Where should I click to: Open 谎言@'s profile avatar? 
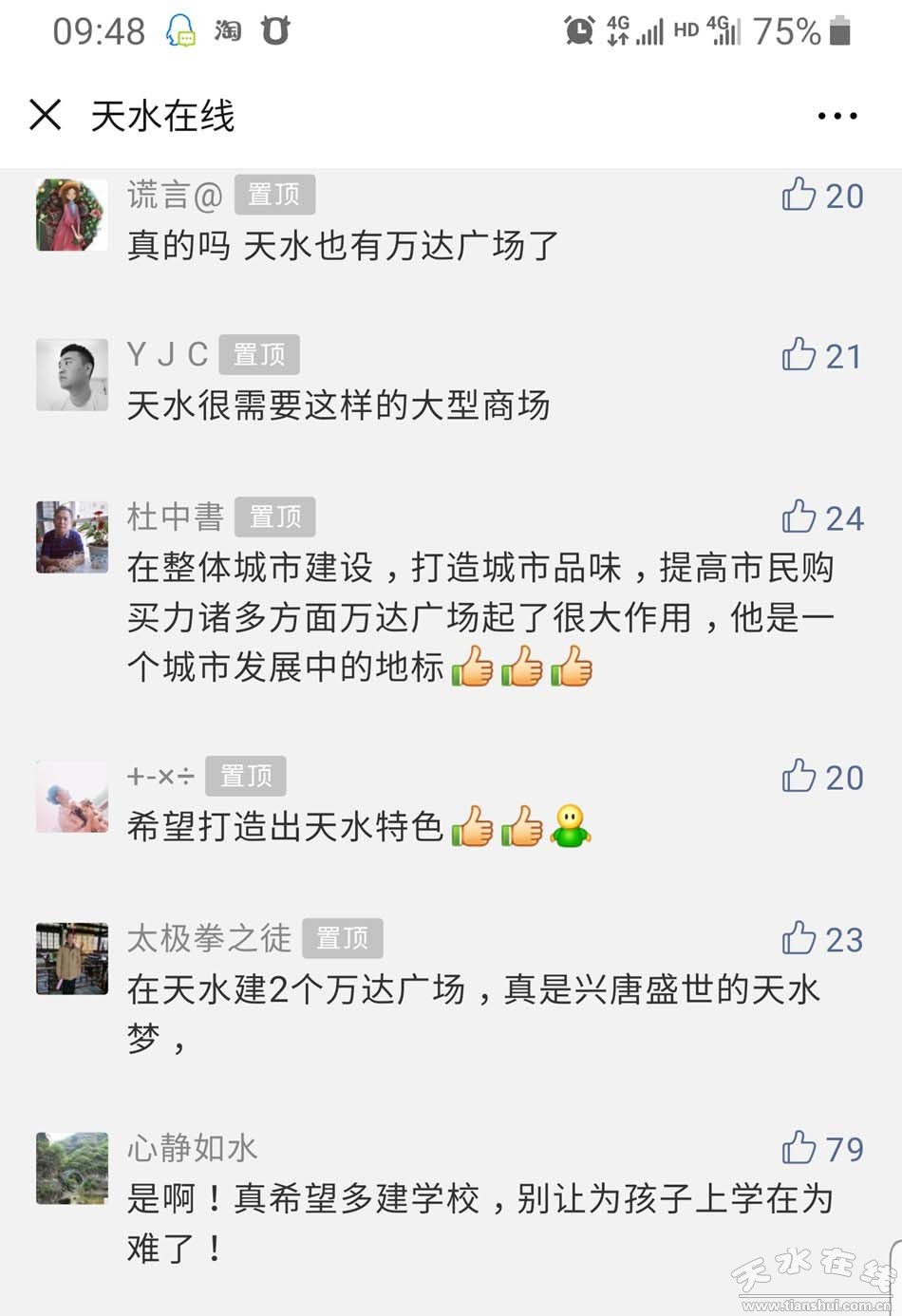coord(72,215)
